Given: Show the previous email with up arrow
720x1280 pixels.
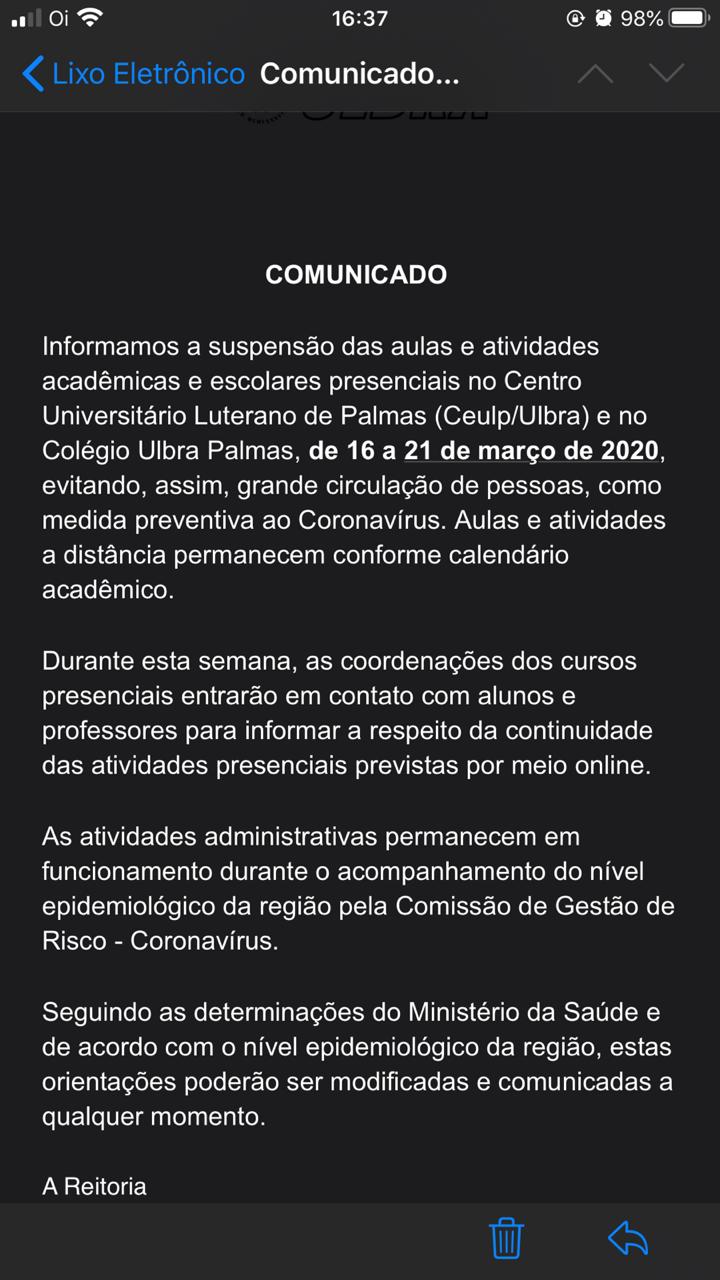Looking at the screenshot, I should 595,74.
